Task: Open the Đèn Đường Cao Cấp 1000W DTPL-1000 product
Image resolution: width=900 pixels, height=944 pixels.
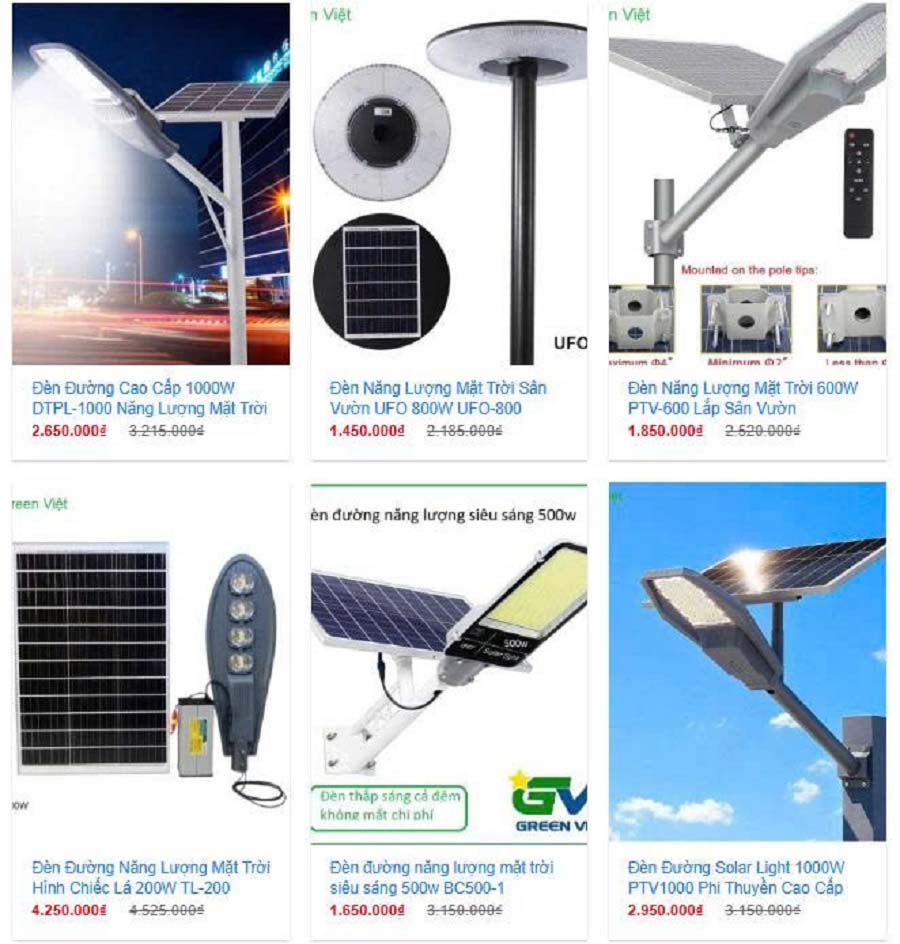Action: (150, 184)
